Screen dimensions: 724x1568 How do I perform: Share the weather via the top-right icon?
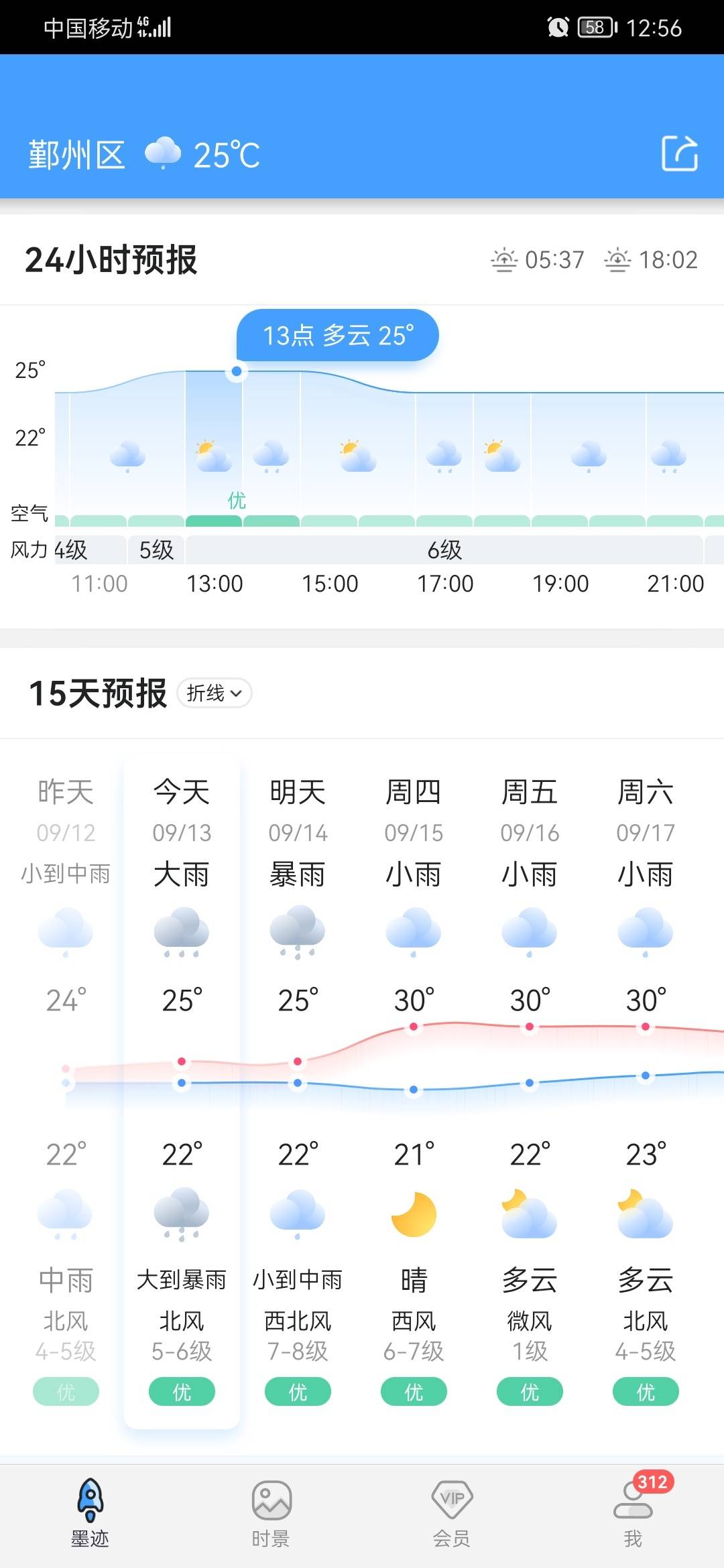680,153
